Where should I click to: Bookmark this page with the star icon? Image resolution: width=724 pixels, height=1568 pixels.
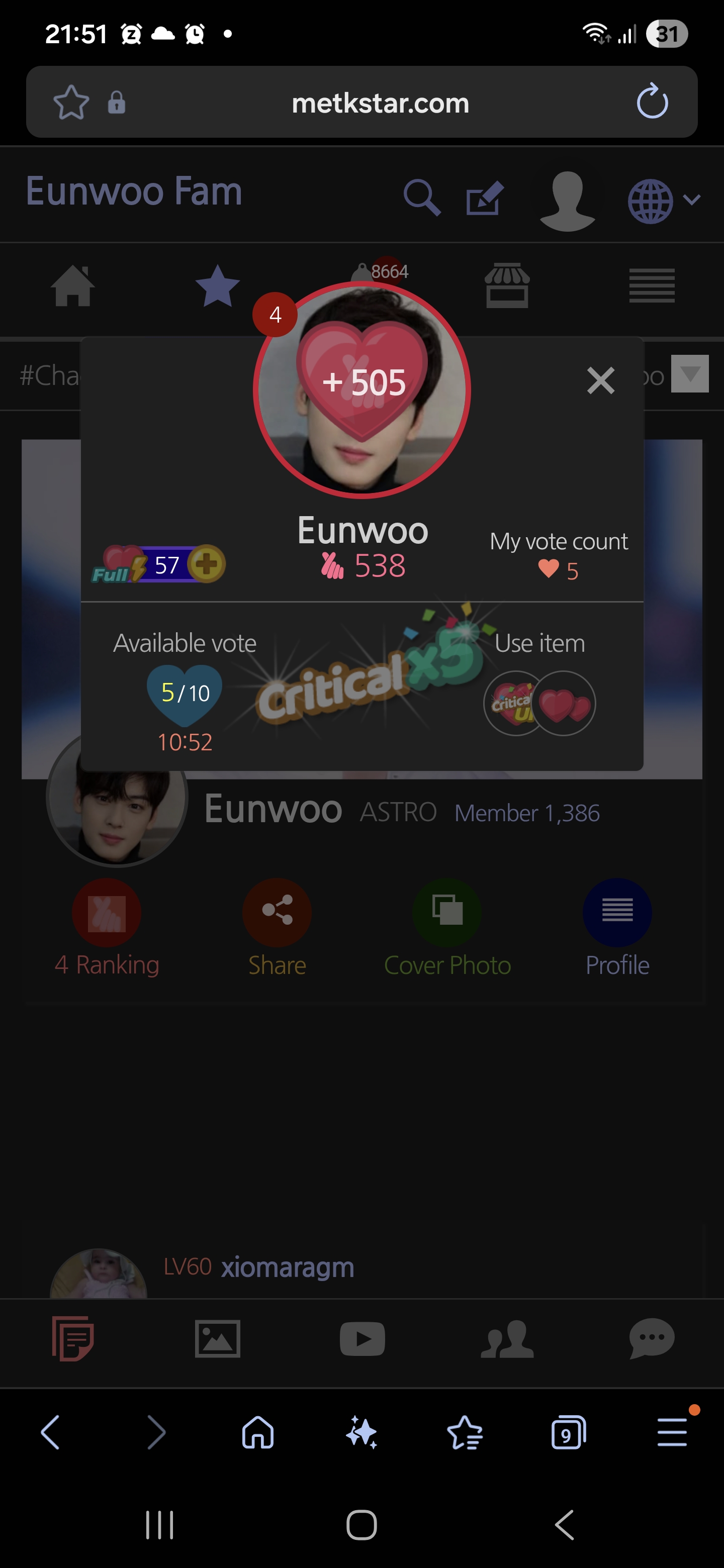[x=71, y=102]
